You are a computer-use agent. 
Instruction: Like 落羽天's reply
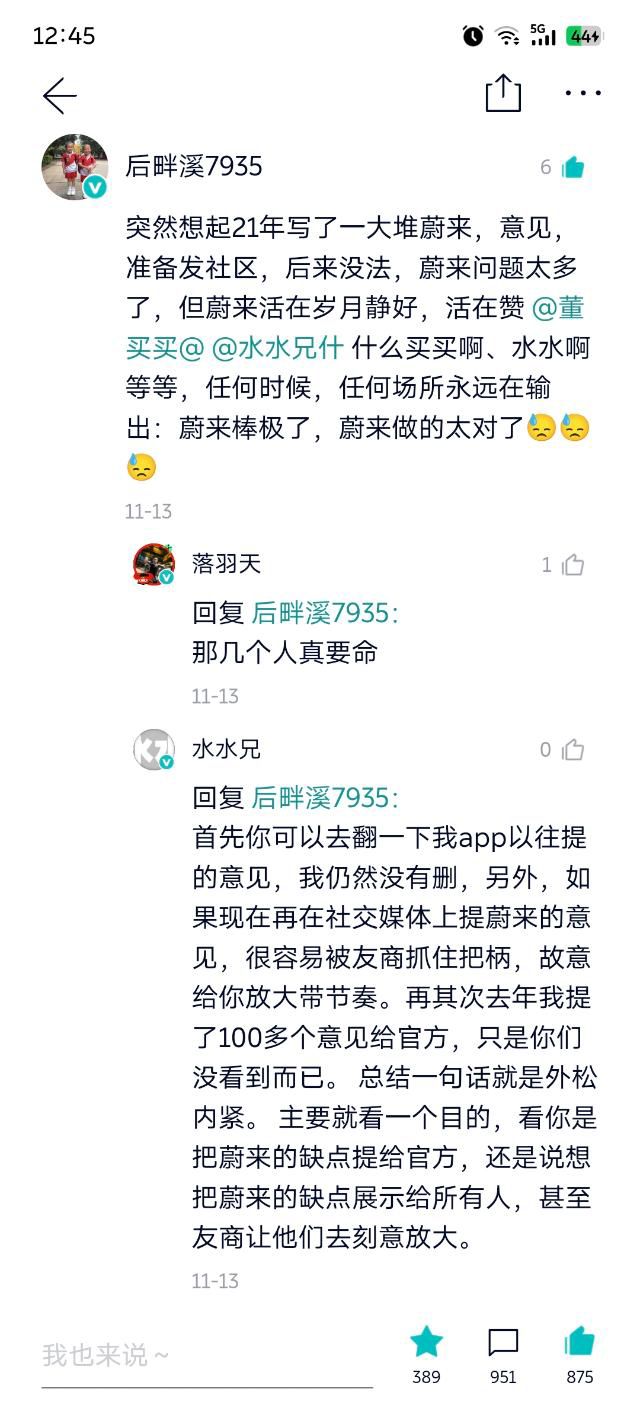point(573,565)
